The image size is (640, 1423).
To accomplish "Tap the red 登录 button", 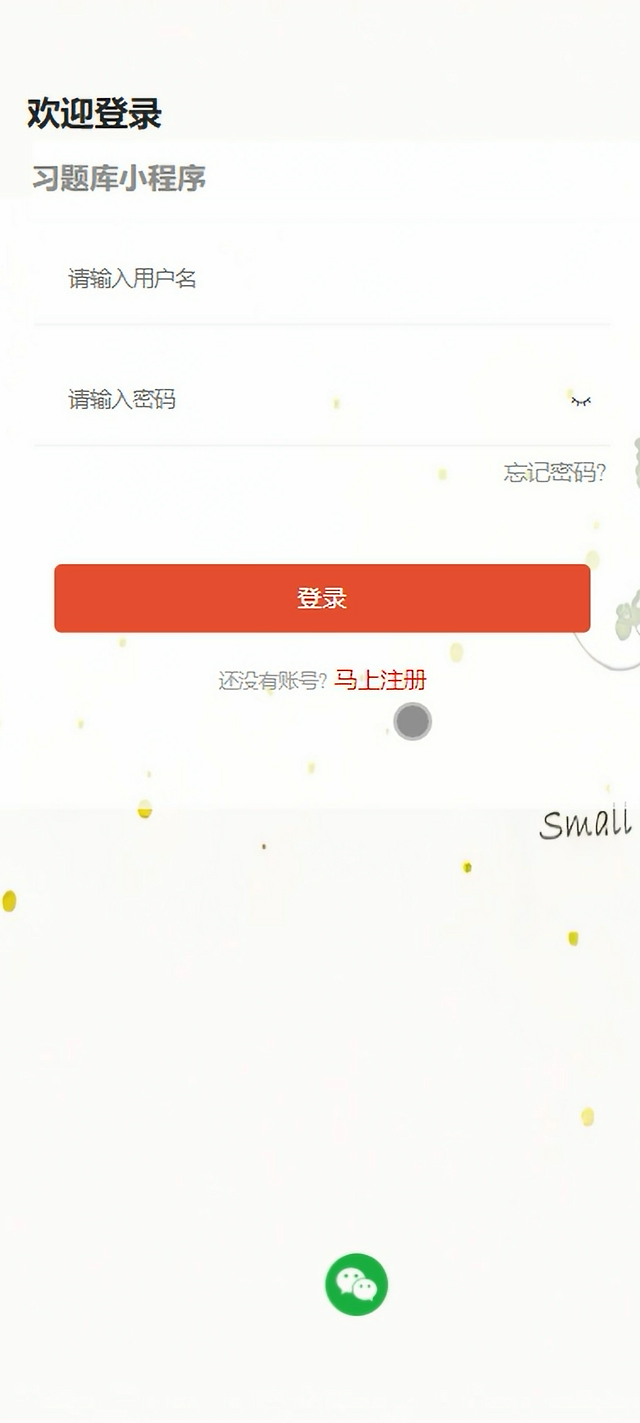I will click(322, 599).
